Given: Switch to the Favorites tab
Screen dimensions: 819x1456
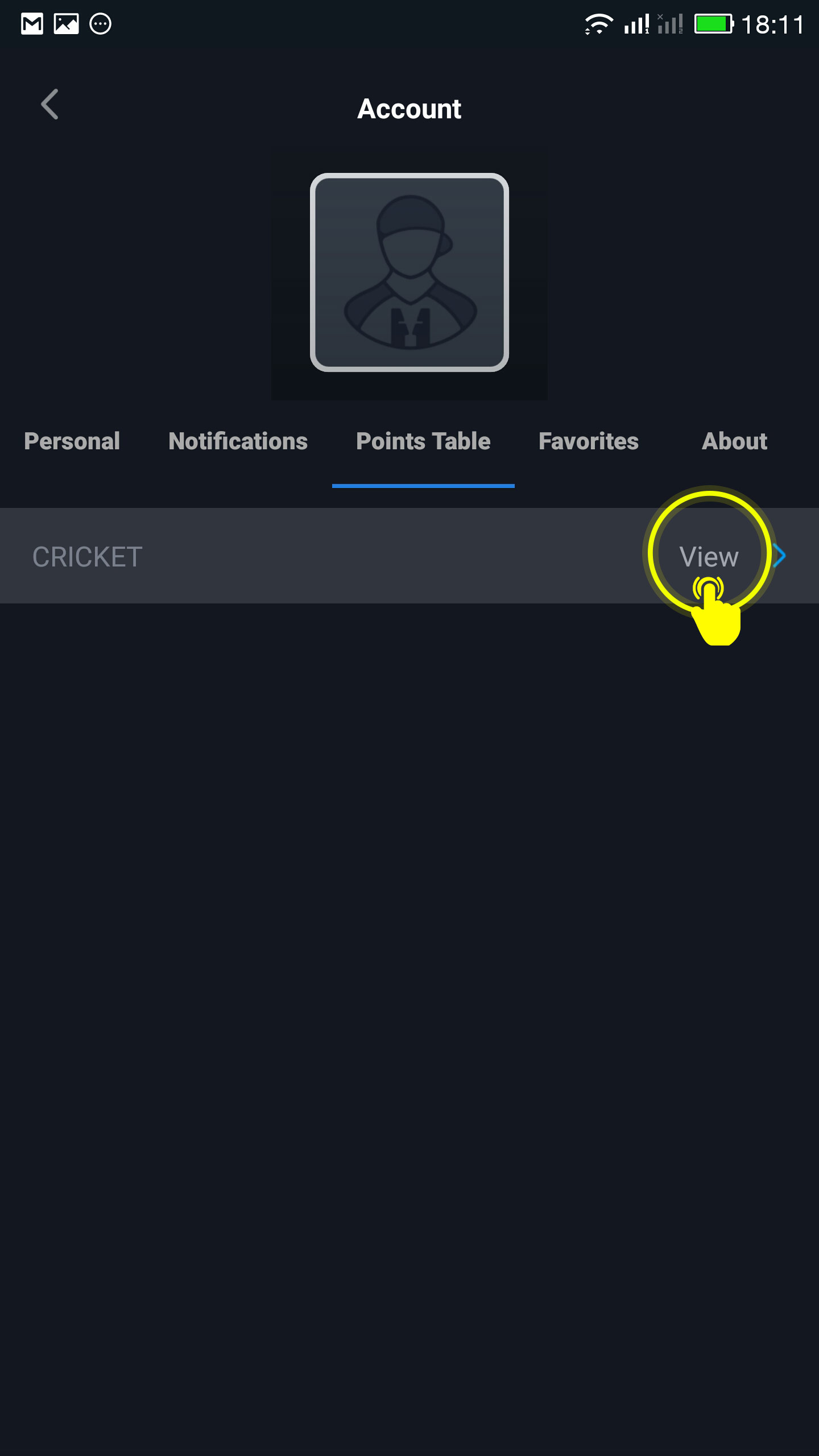Looking at the screenshot, I should tap(589, 441).
